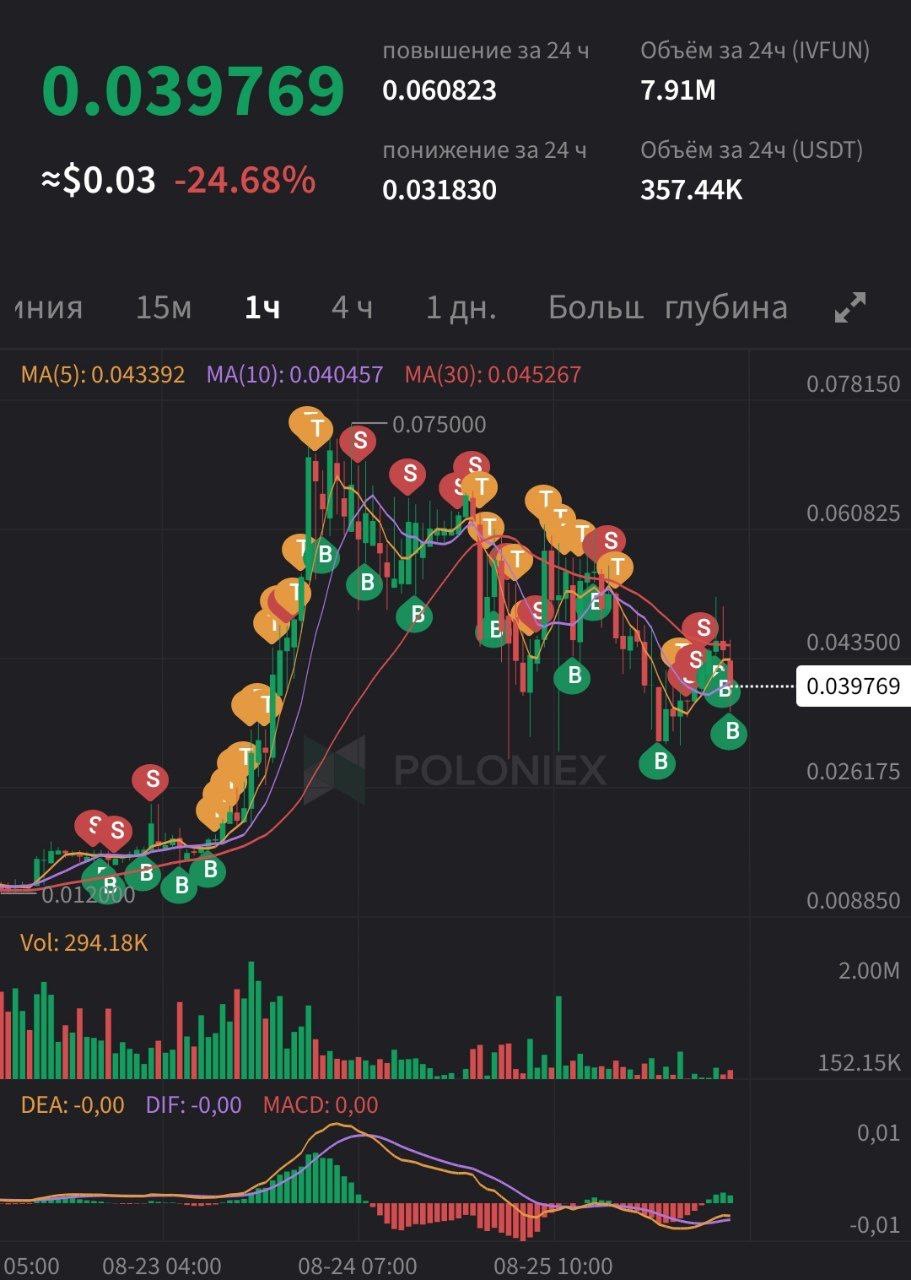Open the Больш more intervals option

pos(595,308)
